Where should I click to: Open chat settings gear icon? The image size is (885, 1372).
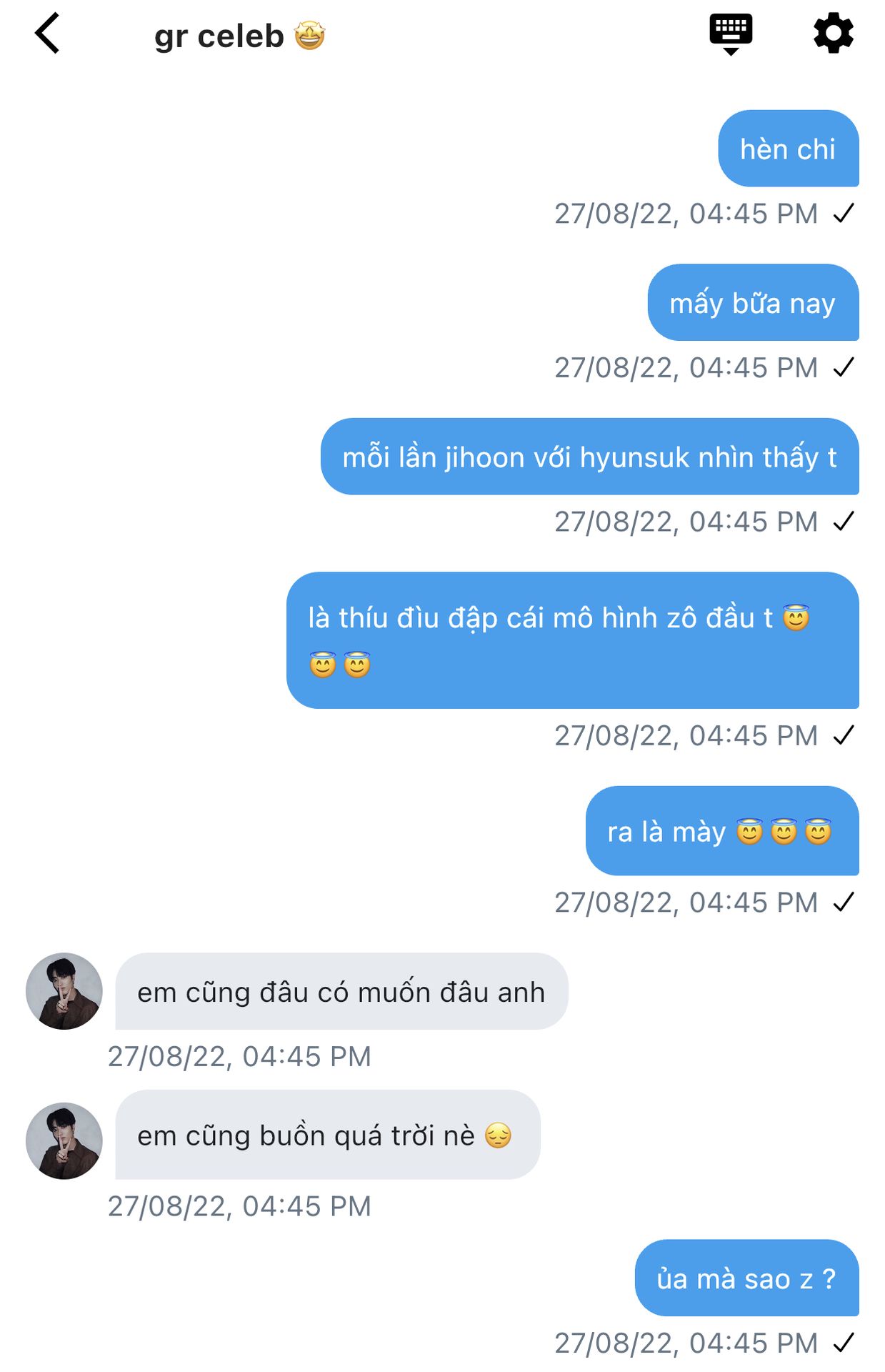[833, 34]
